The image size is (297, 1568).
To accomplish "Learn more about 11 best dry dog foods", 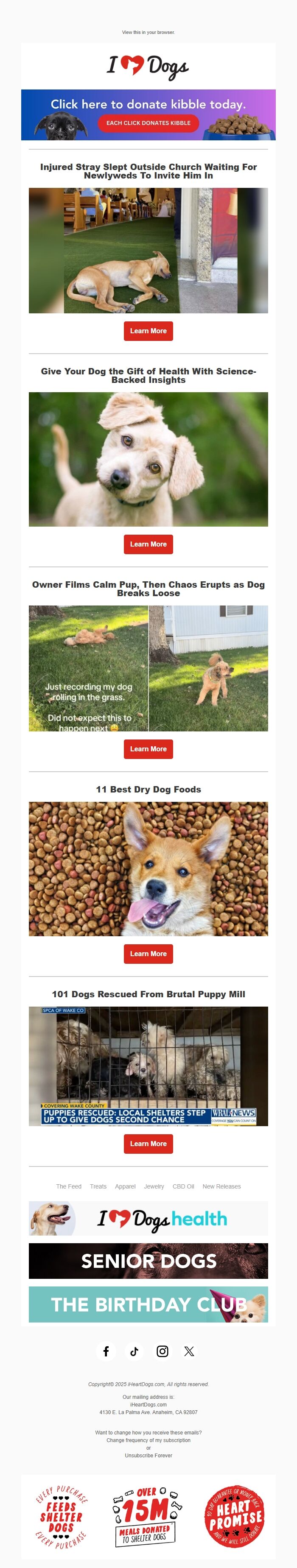I will pos(148,954).
